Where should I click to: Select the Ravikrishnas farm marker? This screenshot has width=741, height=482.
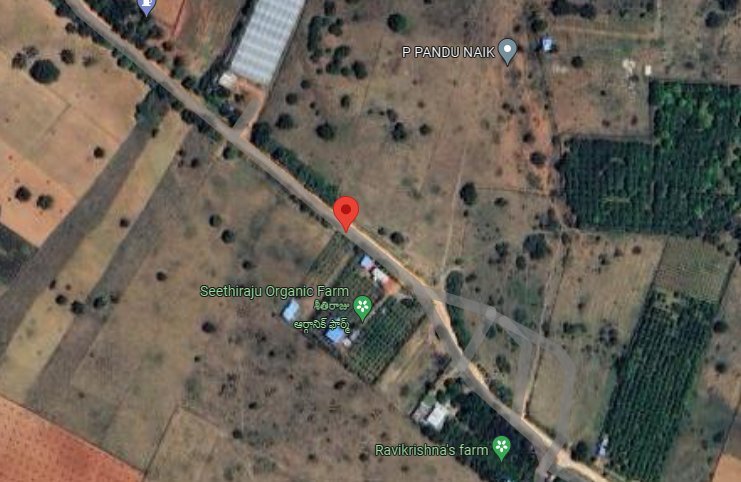tap(501, 447)
